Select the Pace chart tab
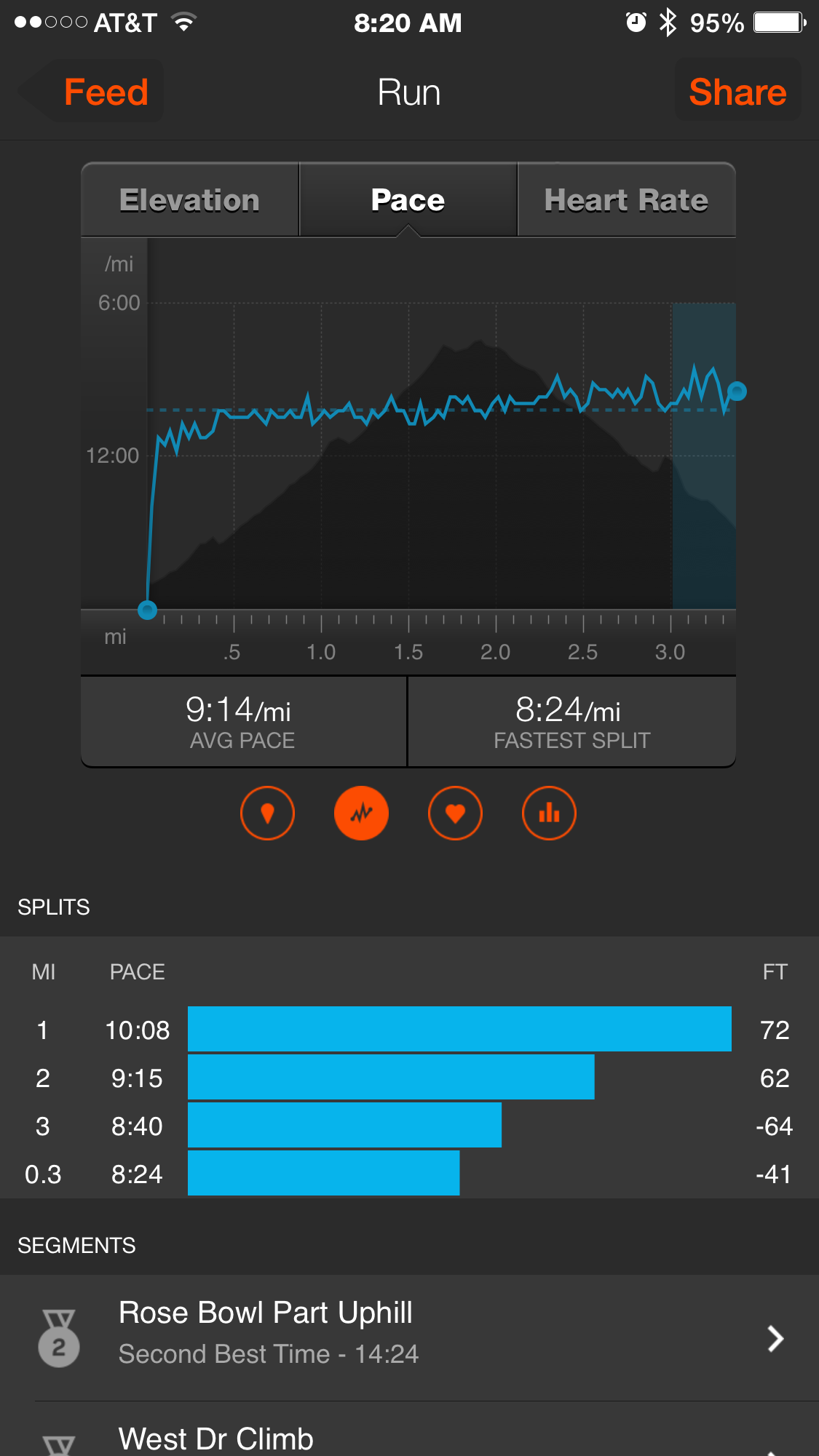This screenshot has width=819, height=1456. 408,200
